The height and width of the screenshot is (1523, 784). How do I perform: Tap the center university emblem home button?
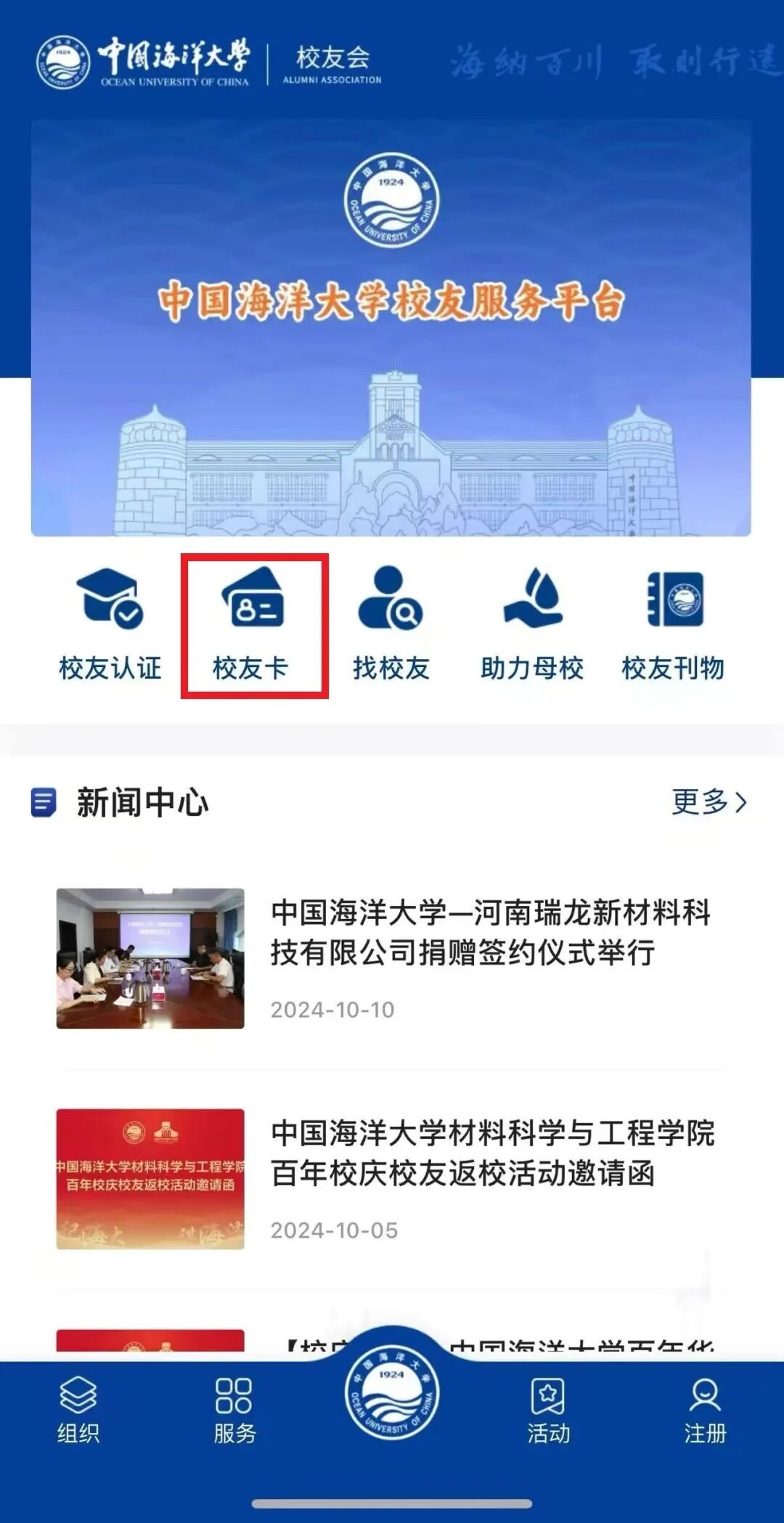tap(392, 1394)
